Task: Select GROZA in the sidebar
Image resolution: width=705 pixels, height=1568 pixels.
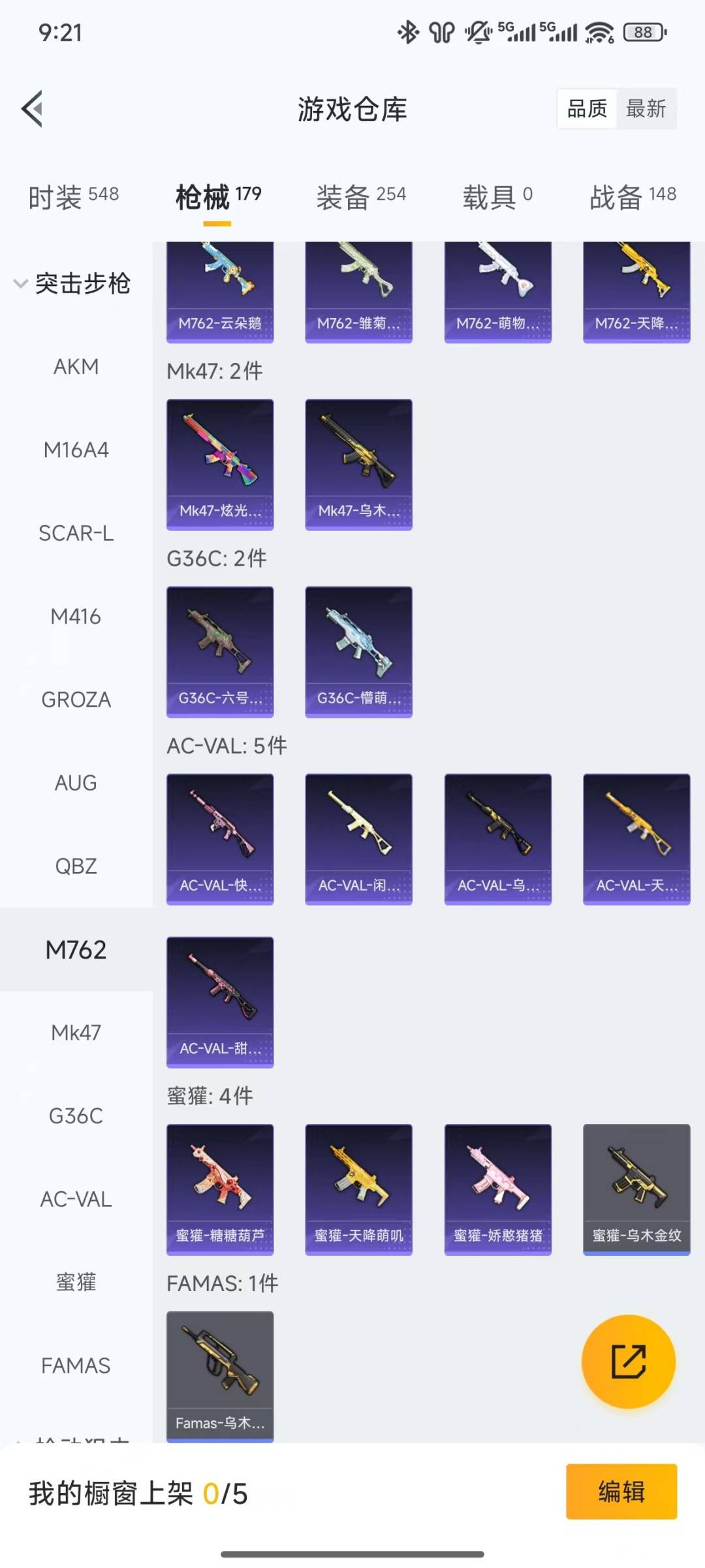Action: 76,699
